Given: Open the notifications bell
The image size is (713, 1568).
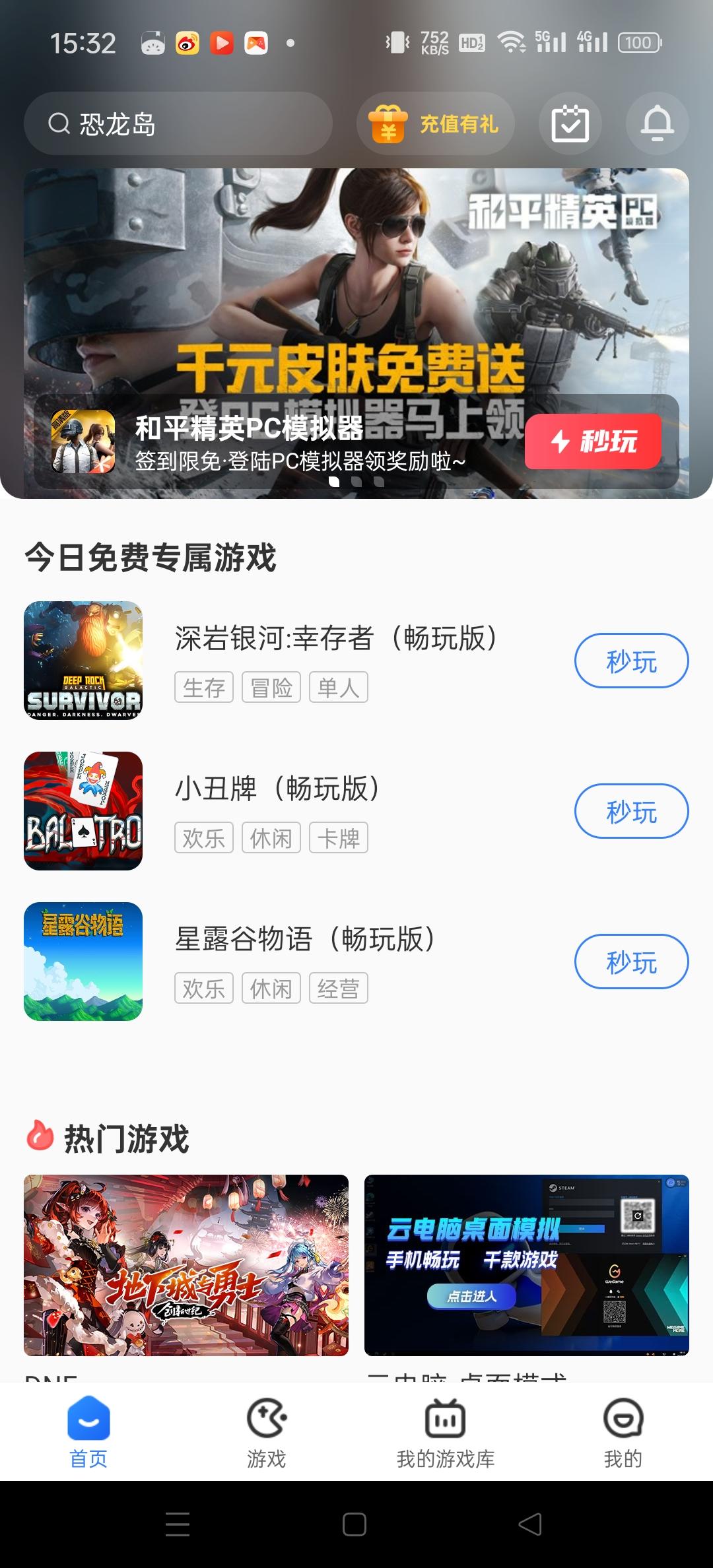Looking at the screenshot, I should click(658, 123).
